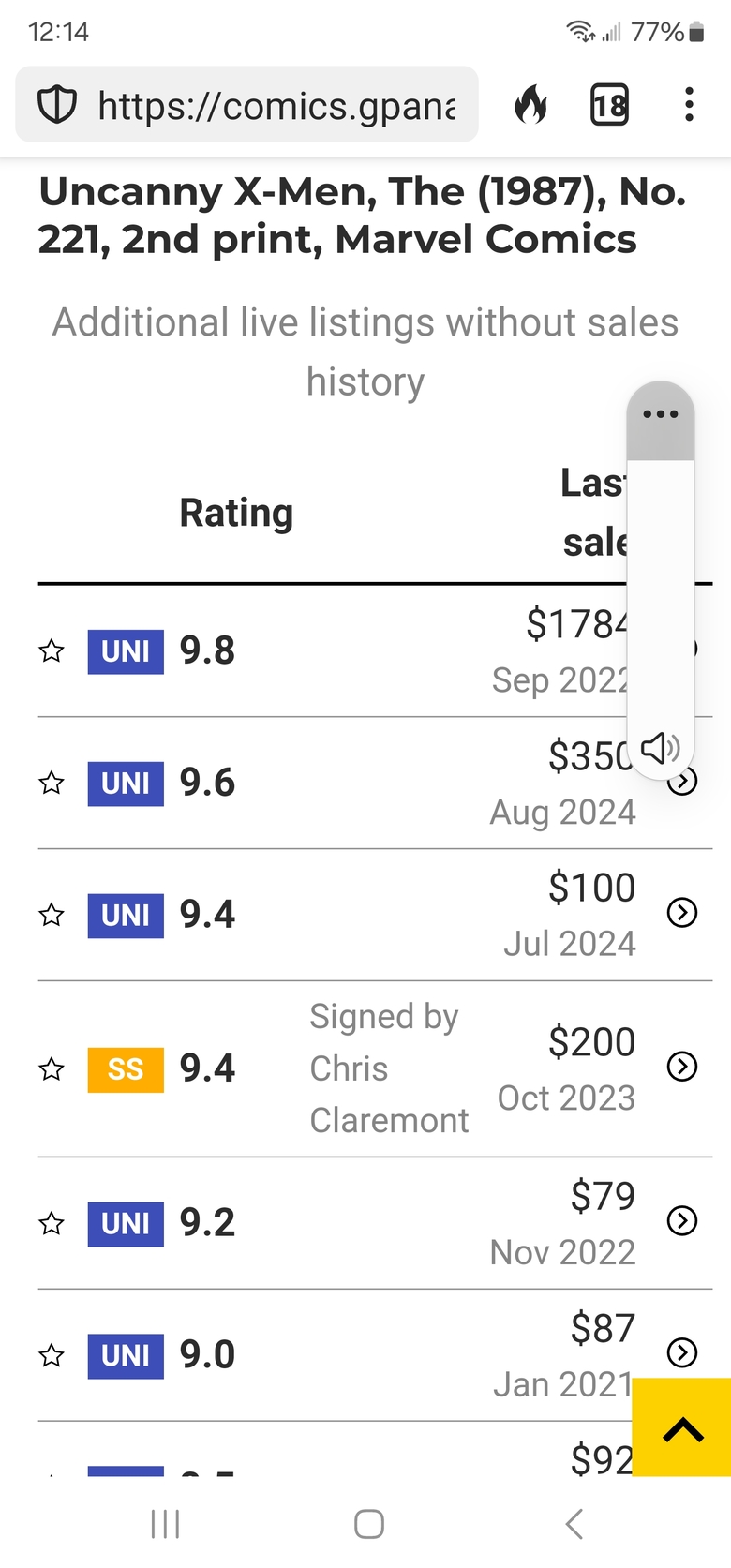Viewport: 731px width, 1568px height.
Task: Star the UNI 9.4 rating
Action: (52, 915)
